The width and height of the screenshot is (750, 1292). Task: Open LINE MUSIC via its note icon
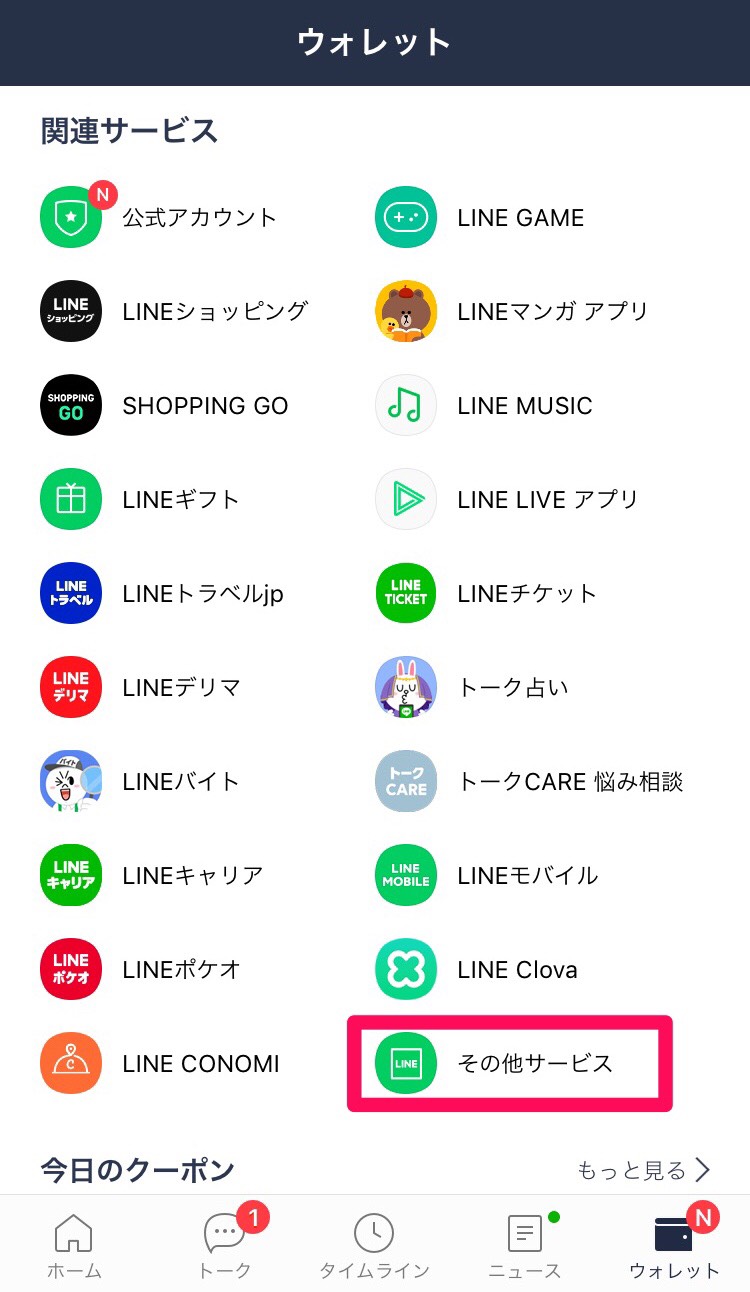click(405, 405)
